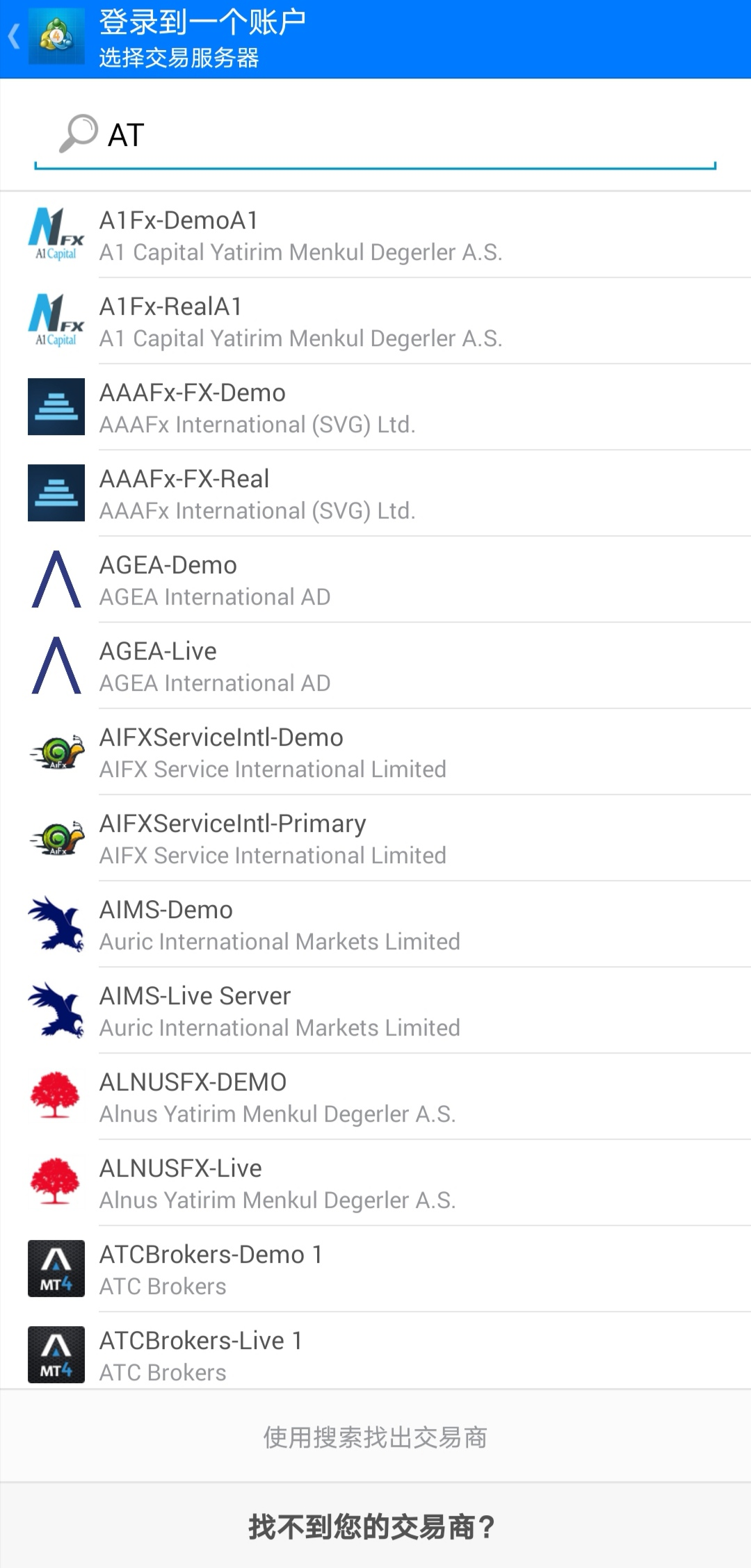Pick the AGEA-Demo server
This screenshot has height=1568, width=751.
(375, 580)
